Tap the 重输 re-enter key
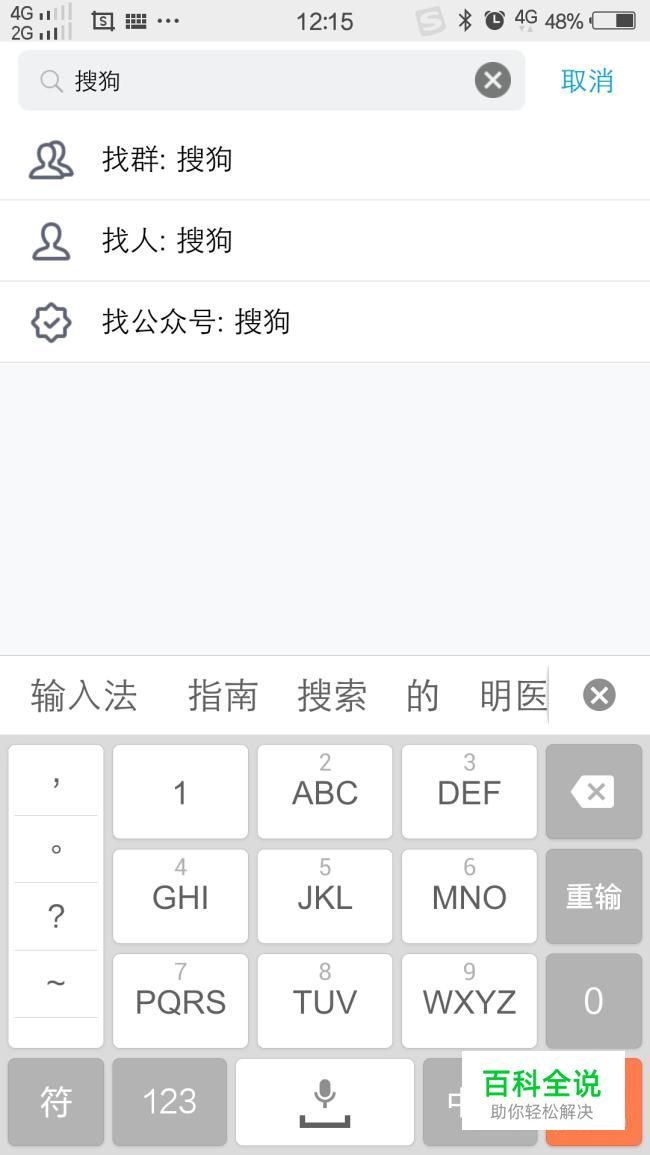This screenshot has width=650, height=1155. pyautogui.click(x=593, y=896)
